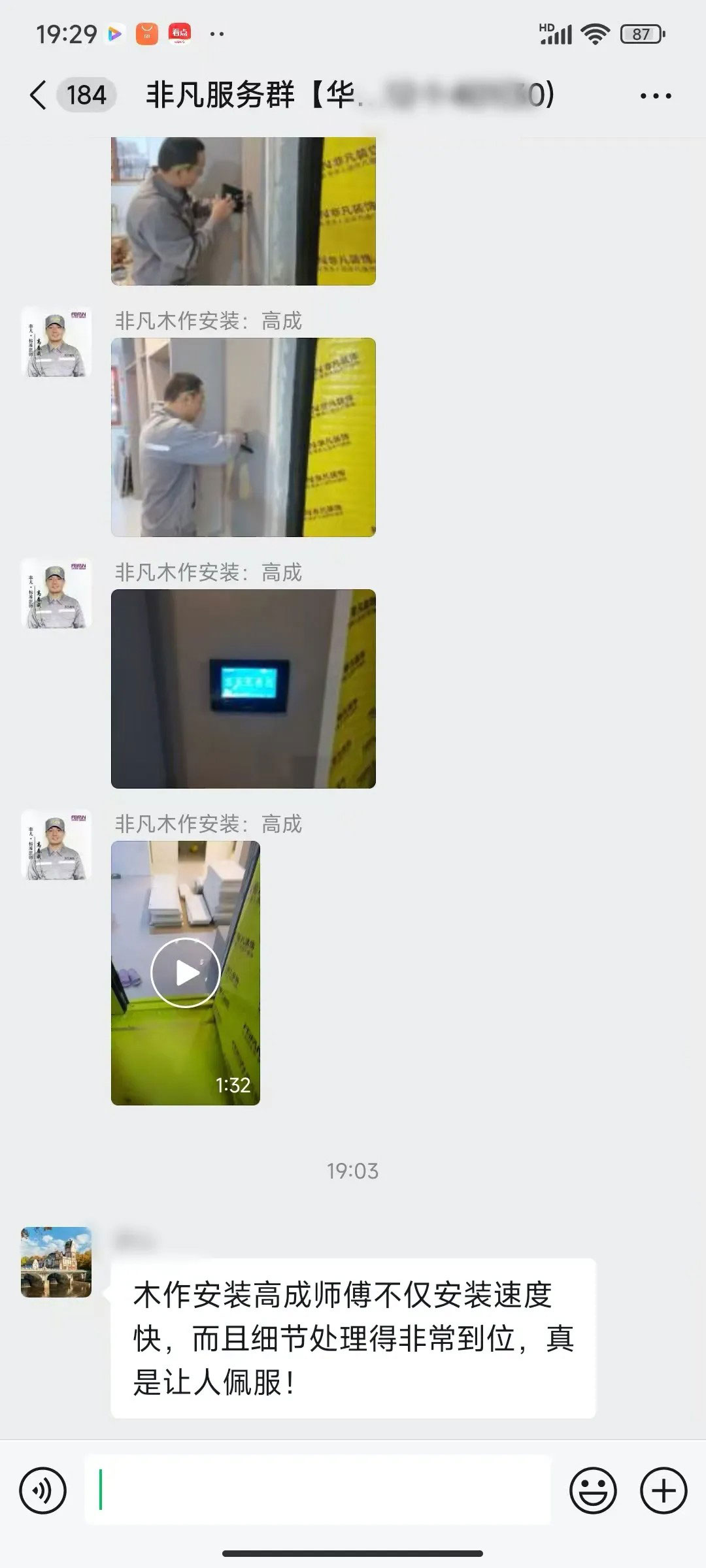The image size is (706, 1568).
Task: Play the 1:32 video message
Action: pyautogui.click(x=186, y=973)
